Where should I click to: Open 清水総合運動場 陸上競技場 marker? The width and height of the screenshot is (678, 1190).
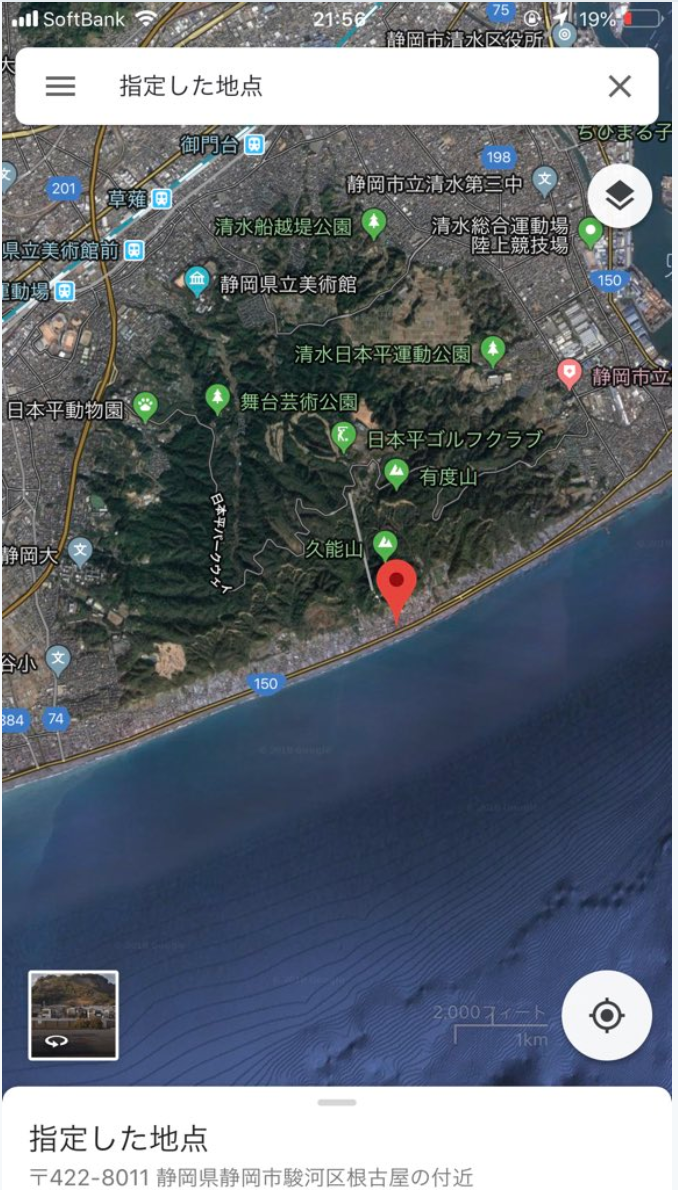tap(591, 232)
